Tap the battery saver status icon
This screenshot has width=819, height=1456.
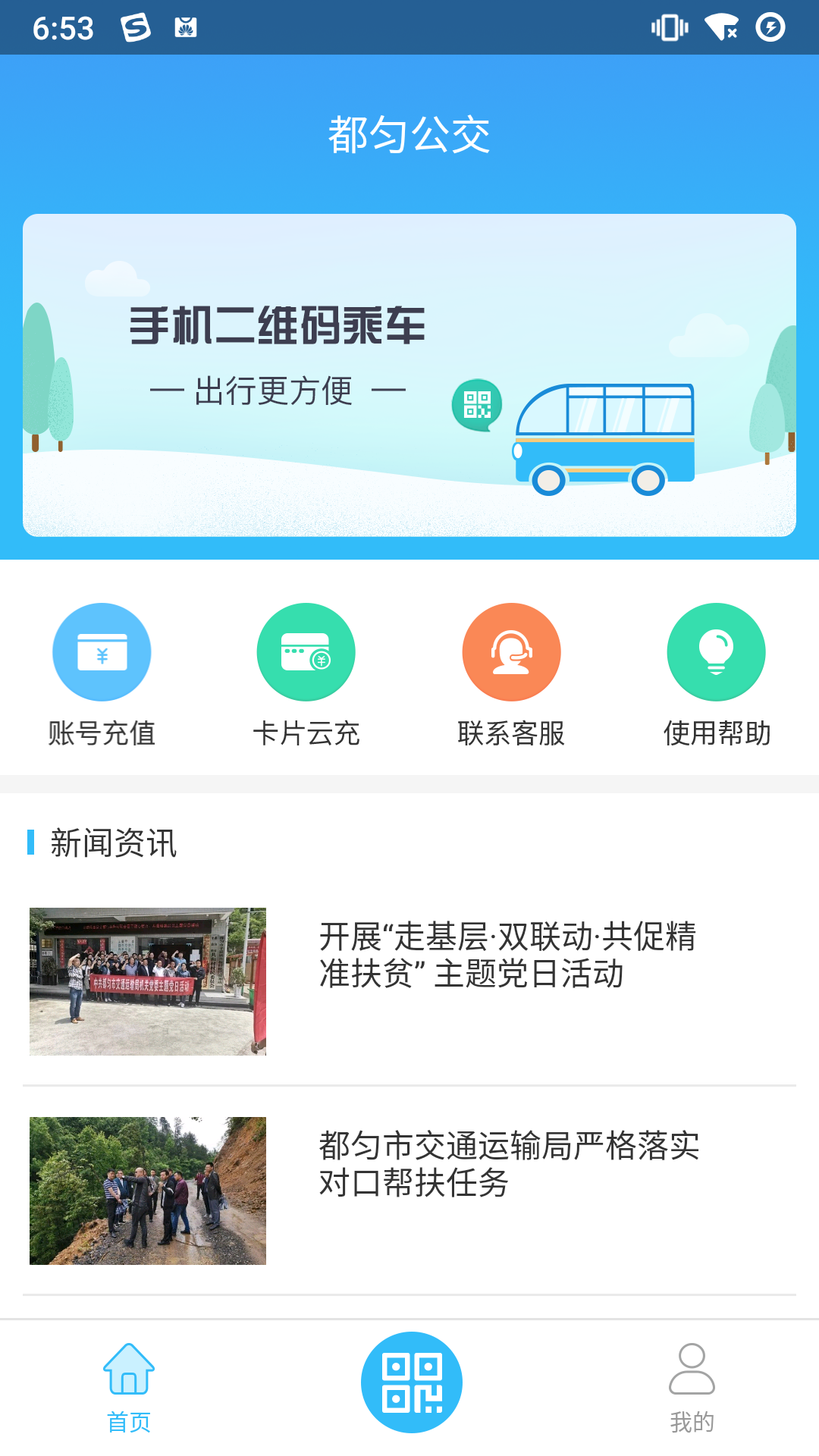point(772,27)
